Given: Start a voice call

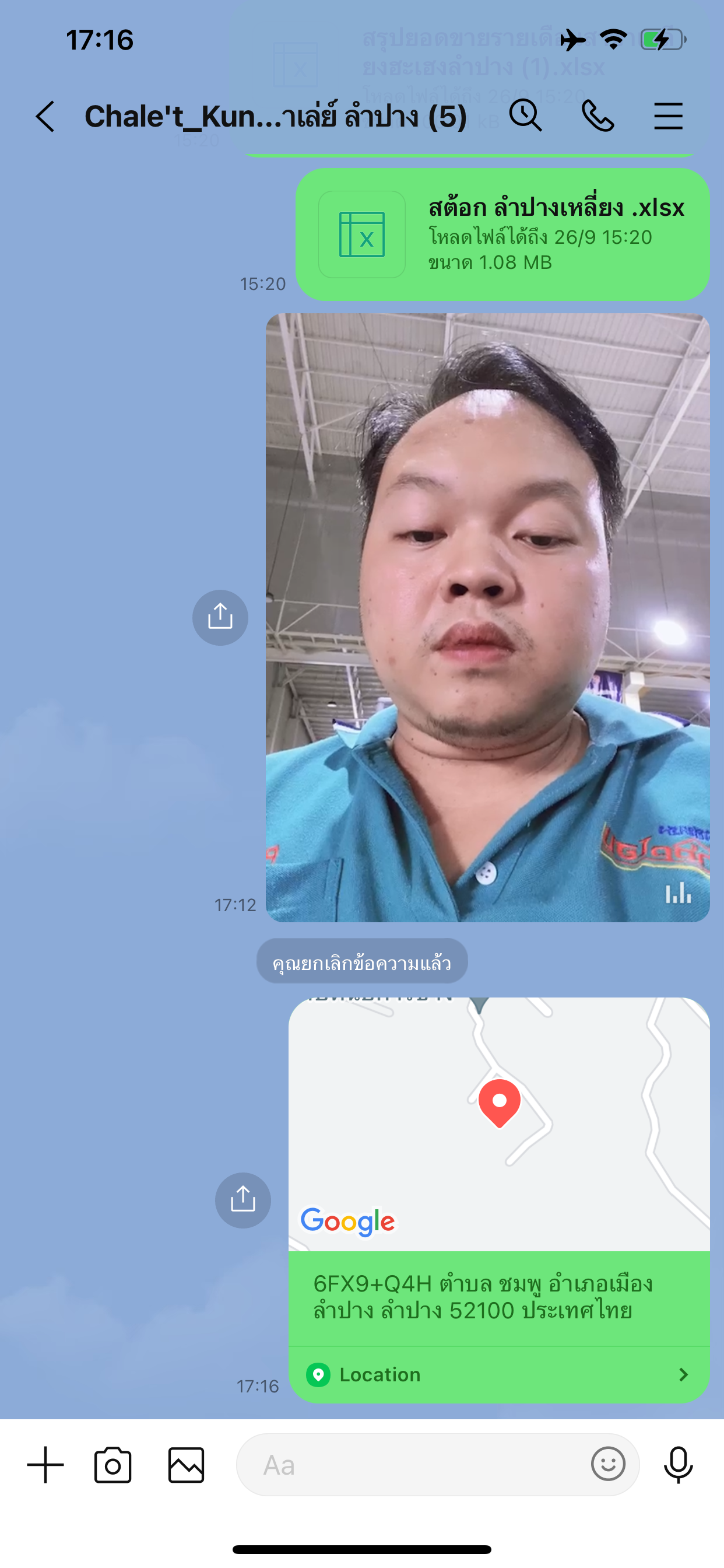Looking at the screenshot, I should (x=598, y=116).
